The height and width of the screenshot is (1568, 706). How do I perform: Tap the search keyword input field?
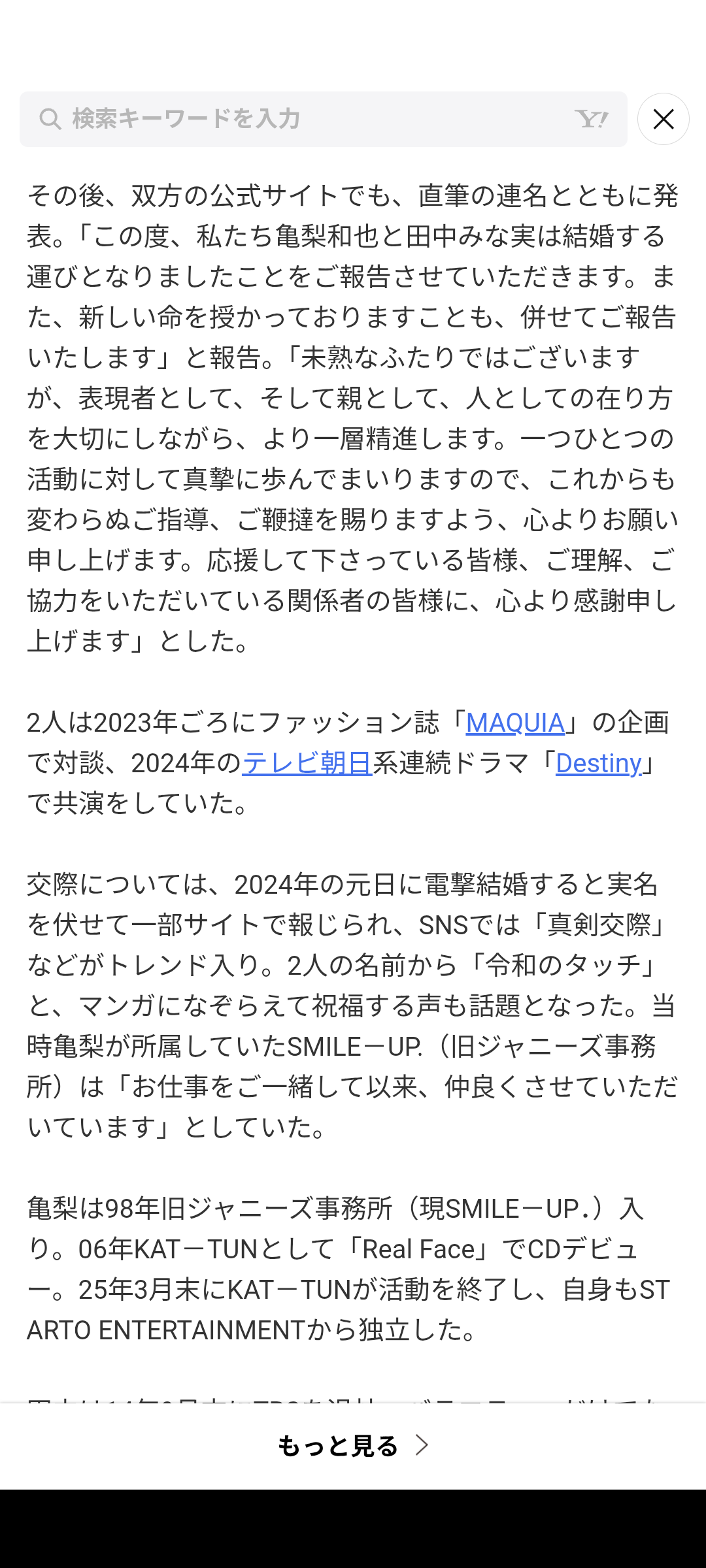click(x=323, y=119)
